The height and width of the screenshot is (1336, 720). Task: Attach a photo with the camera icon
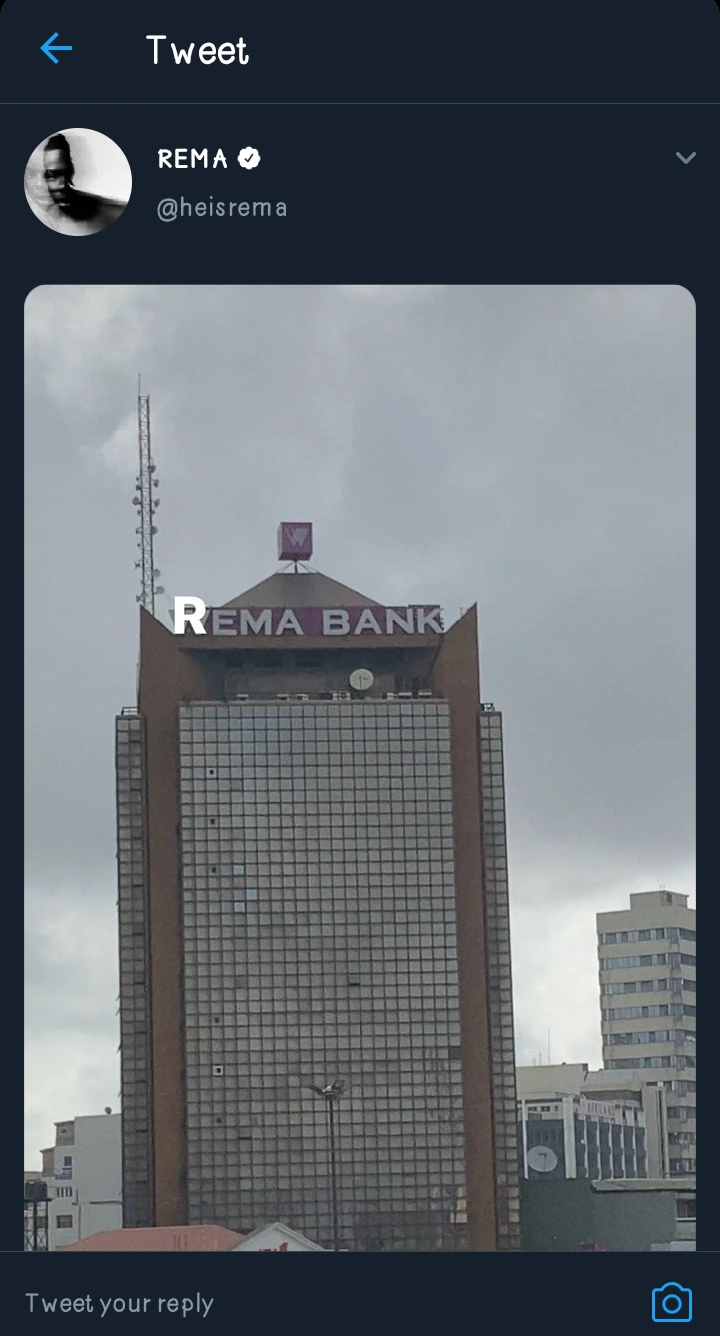pyautogui.click(x=671, y=1302)
